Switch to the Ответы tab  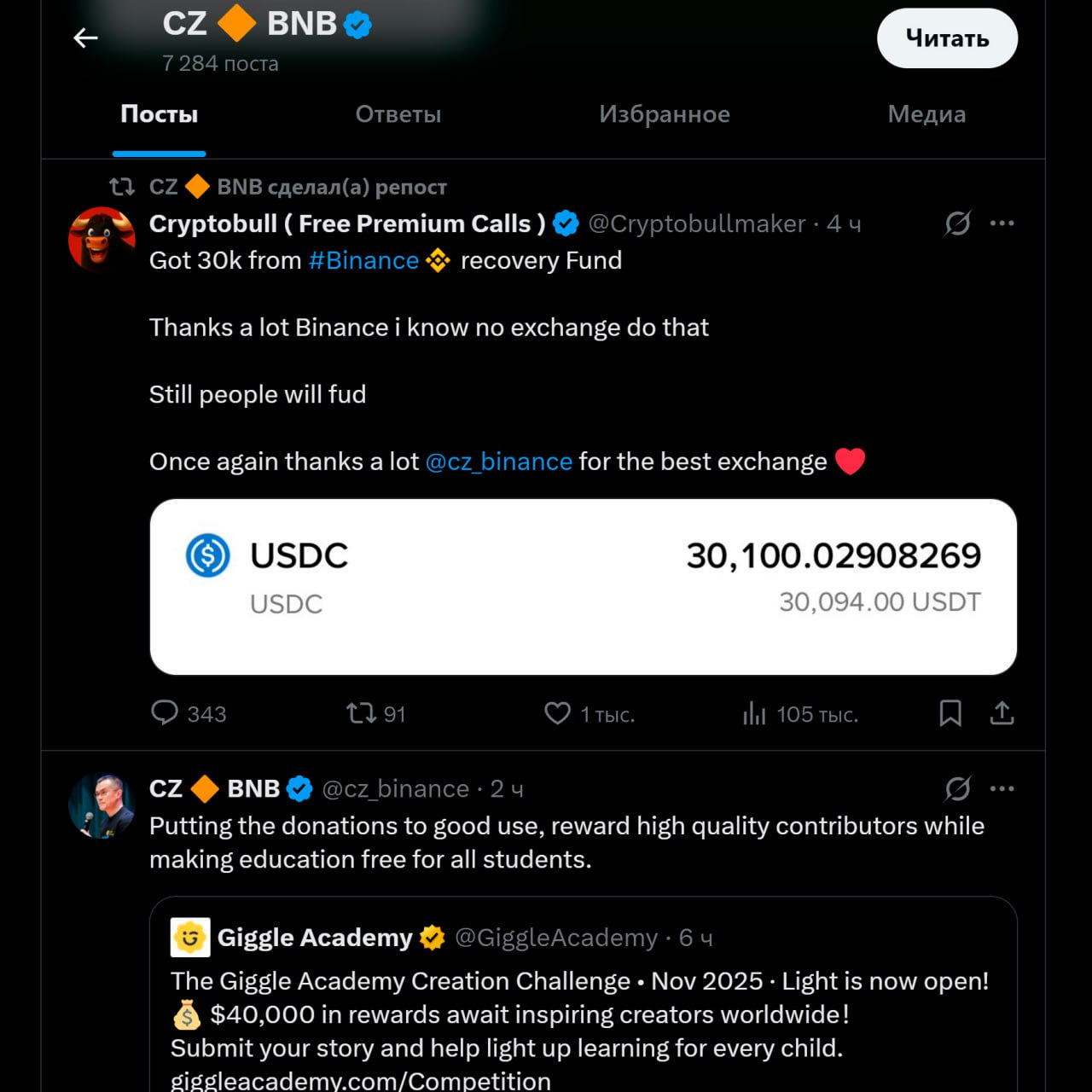coord(398,114)
